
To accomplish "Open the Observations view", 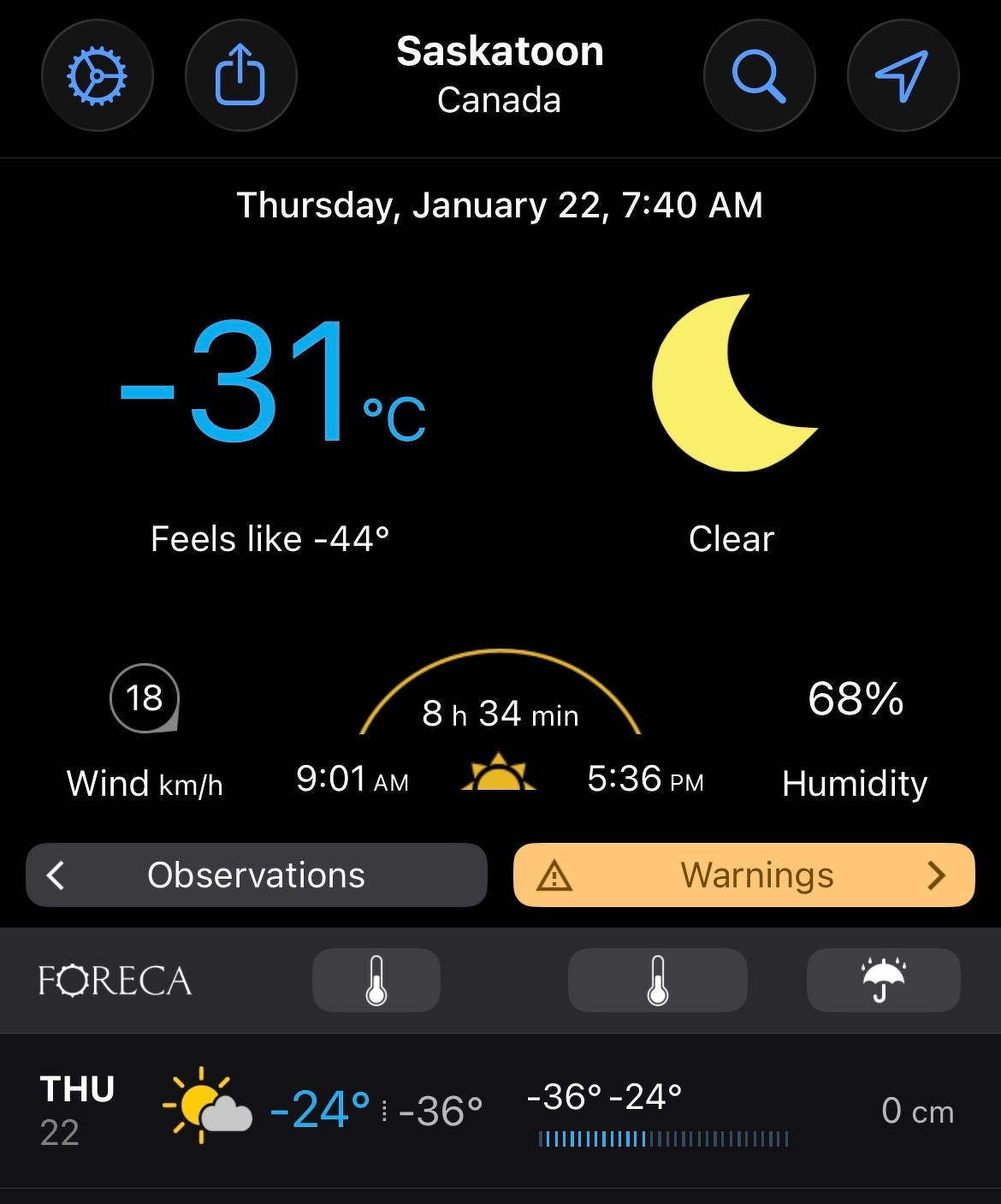I will (256, 875).
